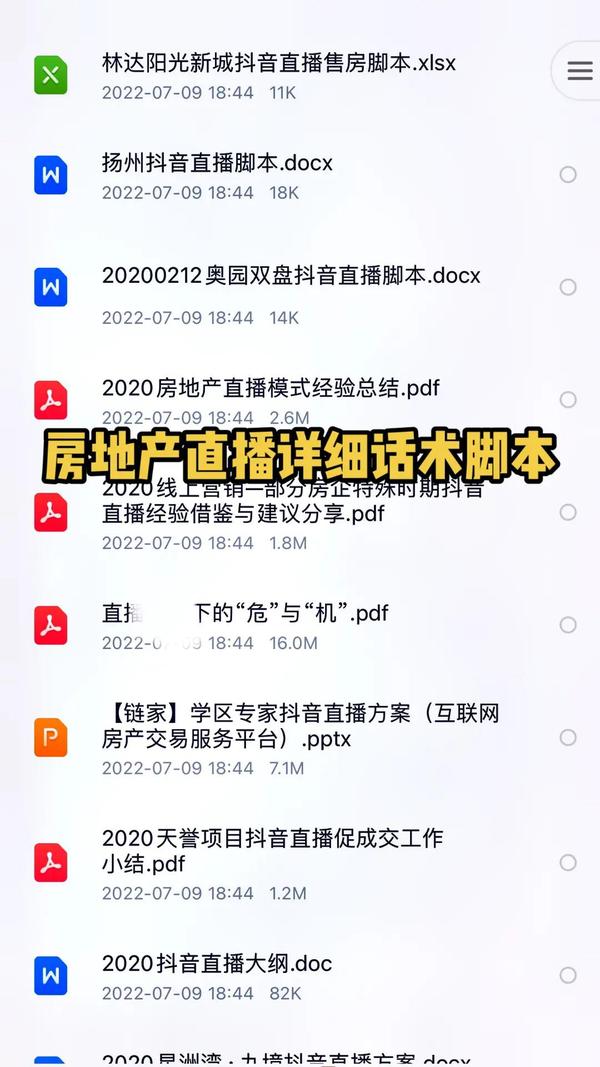Open 【链家】学区专家抖音直播方案.pptx
This screenshot has width=600, height=1067.
click(300, 726)
